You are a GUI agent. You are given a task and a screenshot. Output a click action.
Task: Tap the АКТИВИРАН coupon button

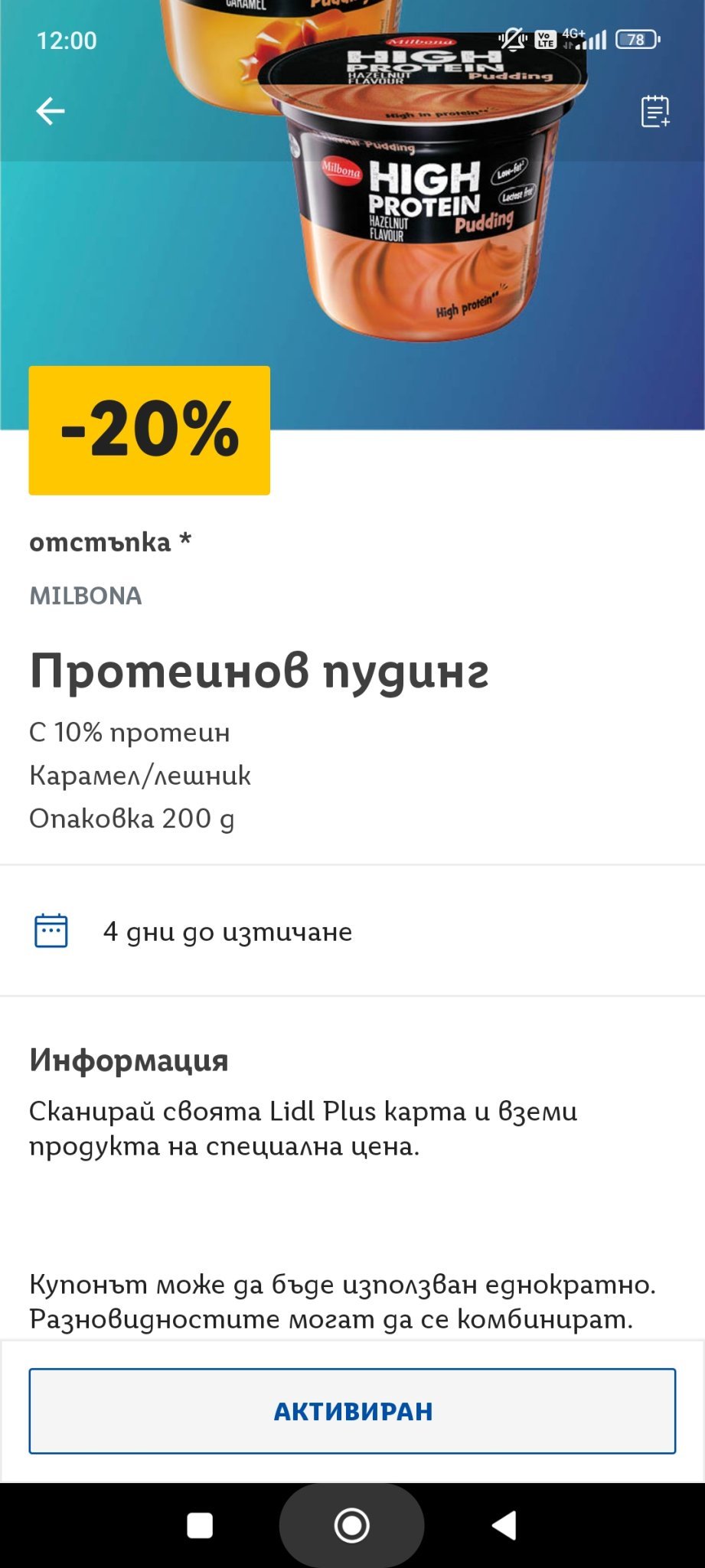(352, 1411)
